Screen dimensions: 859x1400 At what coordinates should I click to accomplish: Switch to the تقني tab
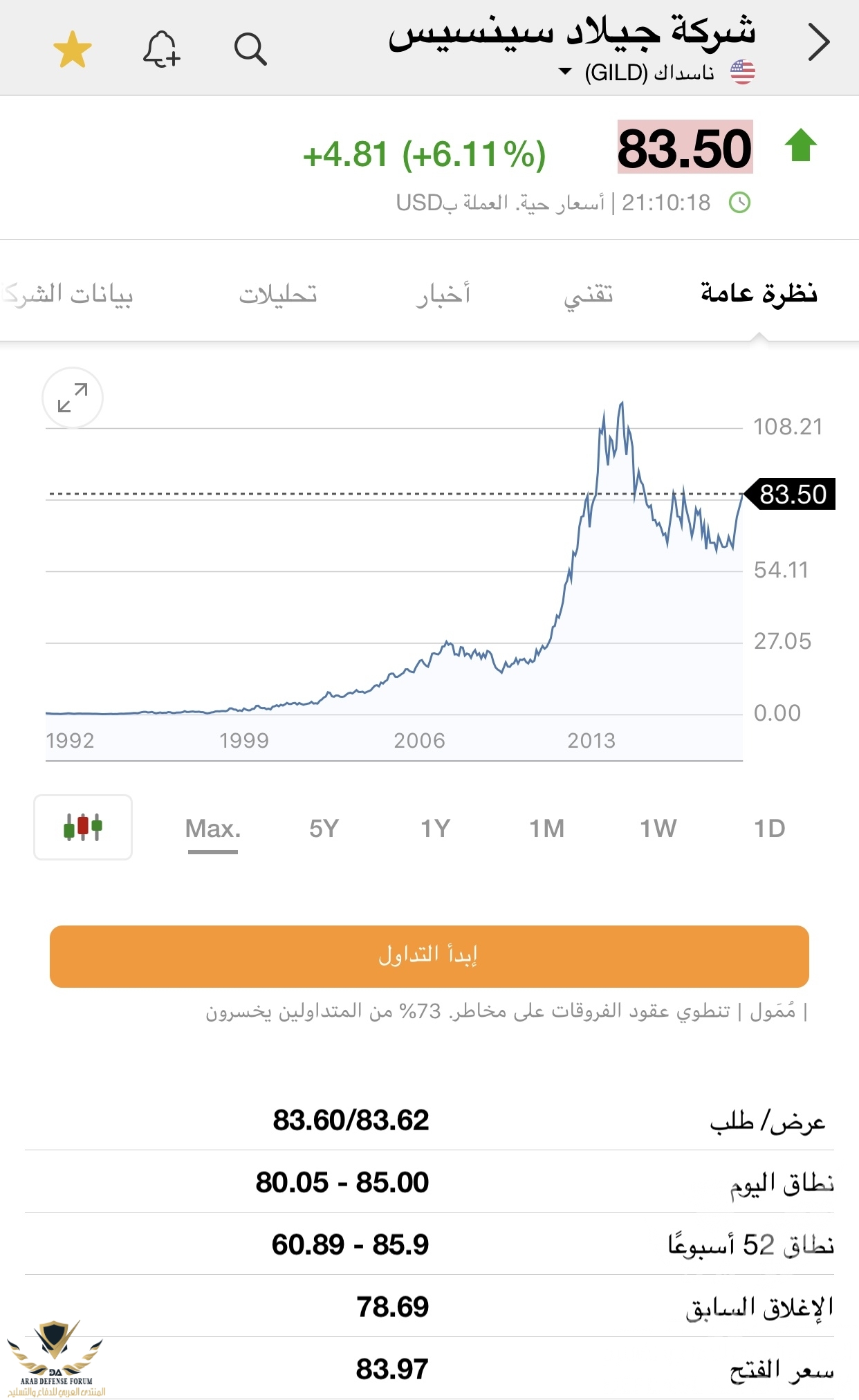pos(588,295)
